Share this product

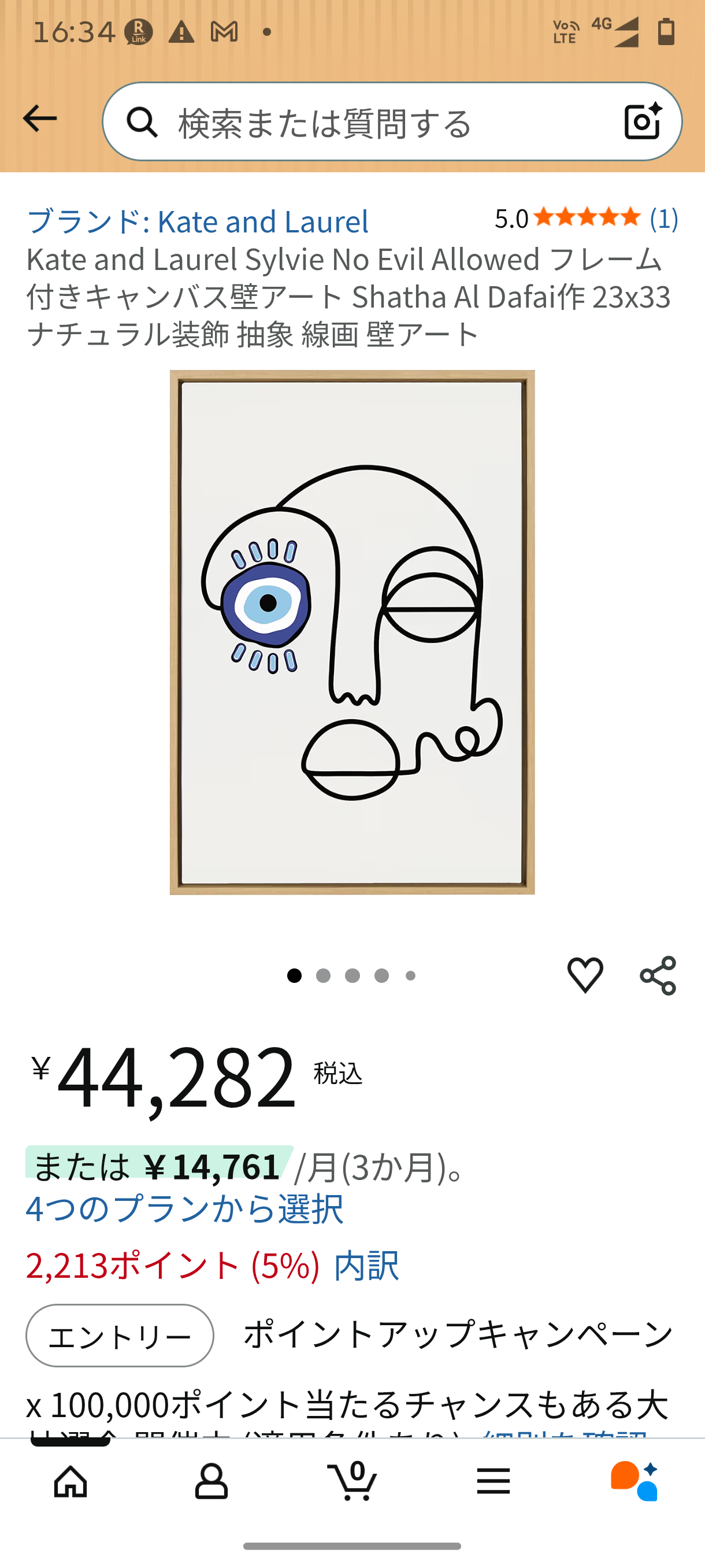coord(658,975)
